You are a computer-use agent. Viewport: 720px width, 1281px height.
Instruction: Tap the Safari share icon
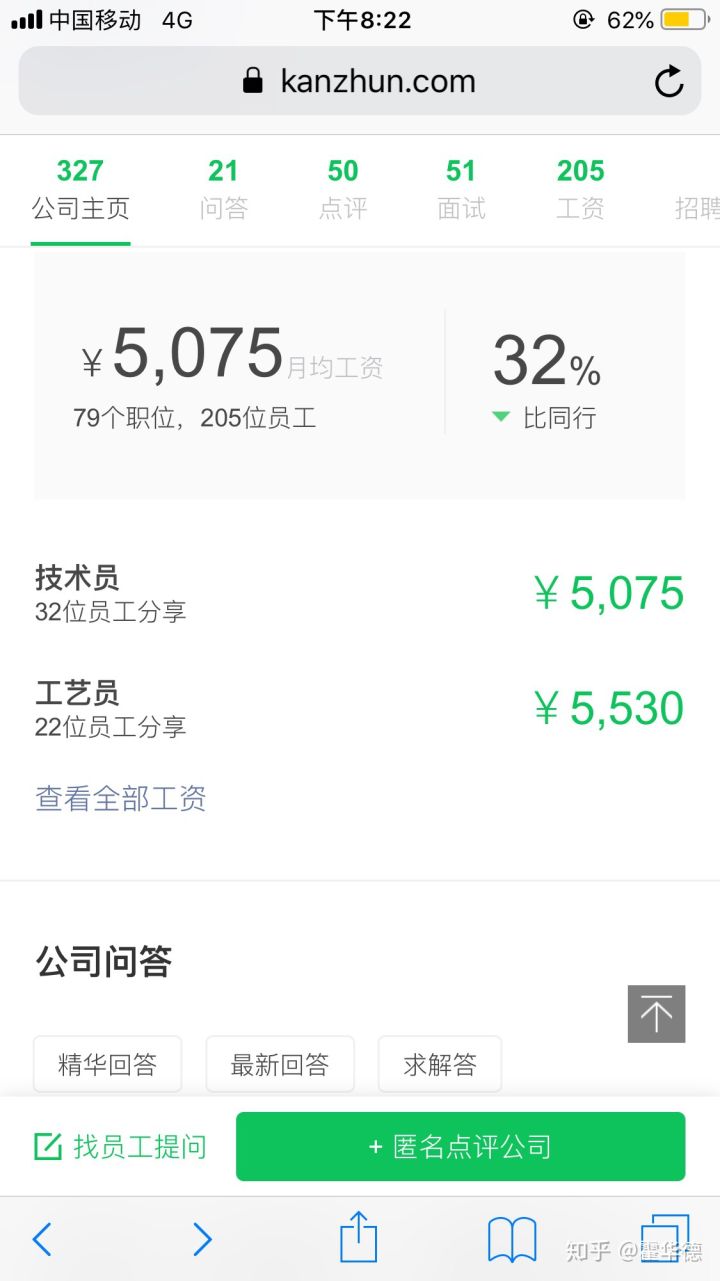pyautogui.click(x=358, y=1237)
